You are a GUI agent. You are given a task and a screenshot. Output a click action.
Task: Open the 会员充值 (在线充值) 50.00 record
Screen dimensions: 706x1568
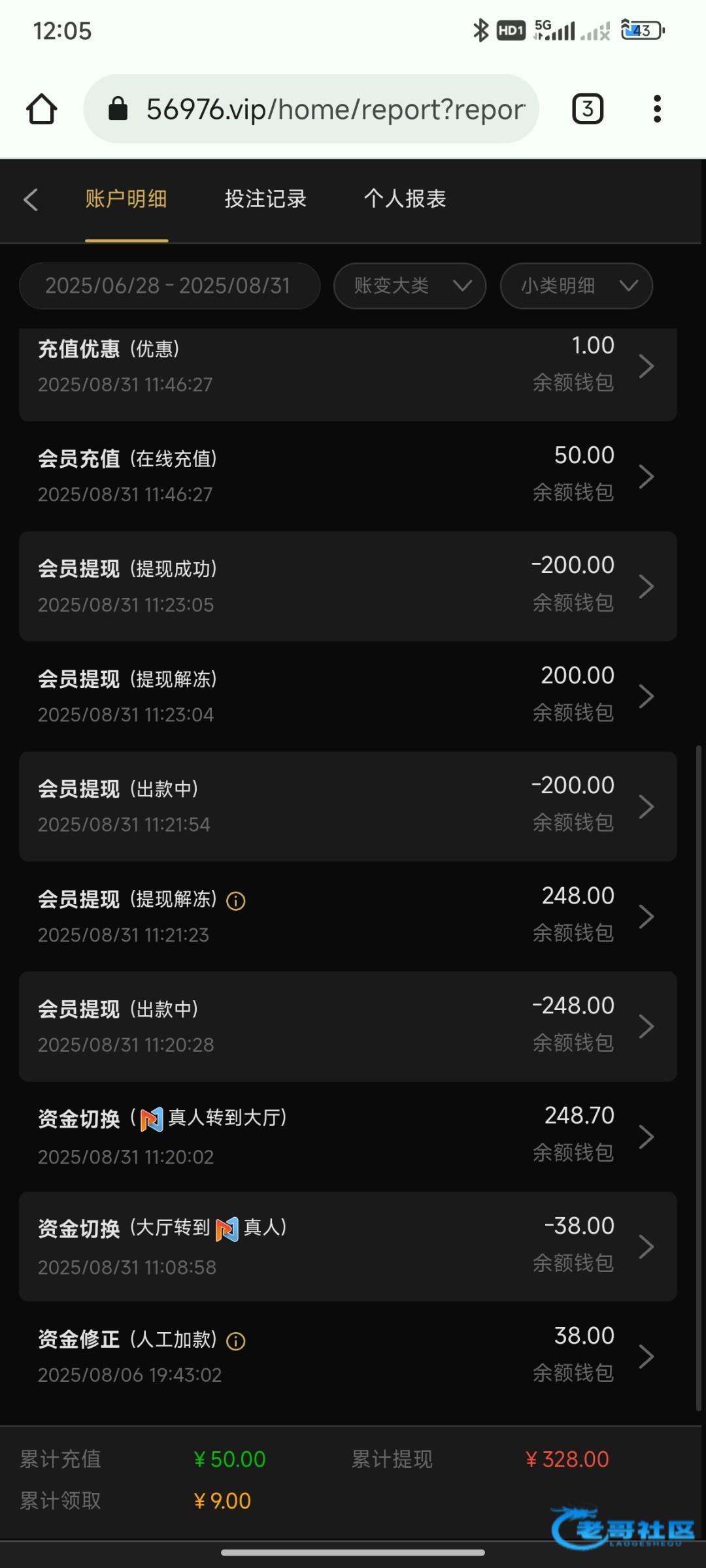348,476
